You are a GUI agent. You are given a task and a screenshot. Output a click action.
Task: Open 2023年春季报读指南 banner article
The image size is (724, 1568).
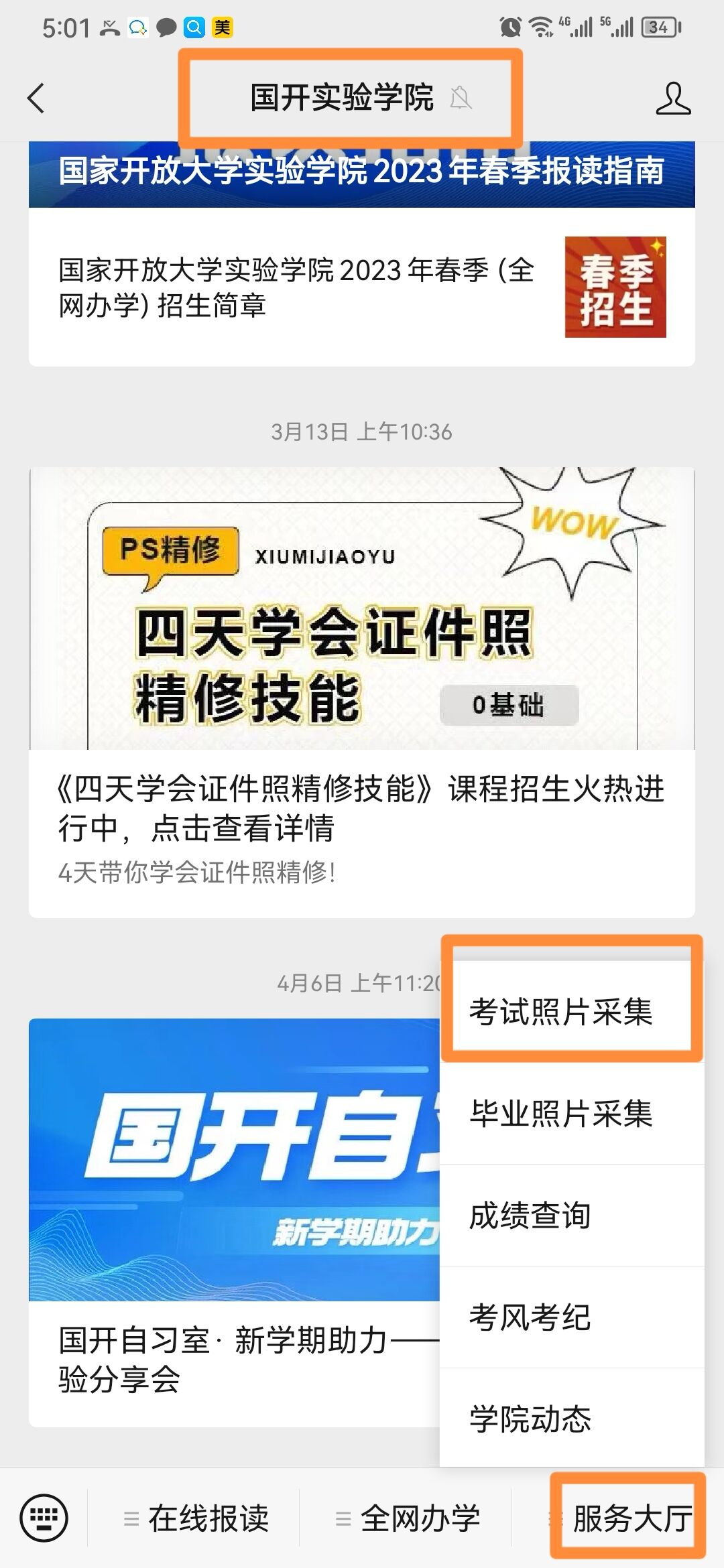(361, 173)
